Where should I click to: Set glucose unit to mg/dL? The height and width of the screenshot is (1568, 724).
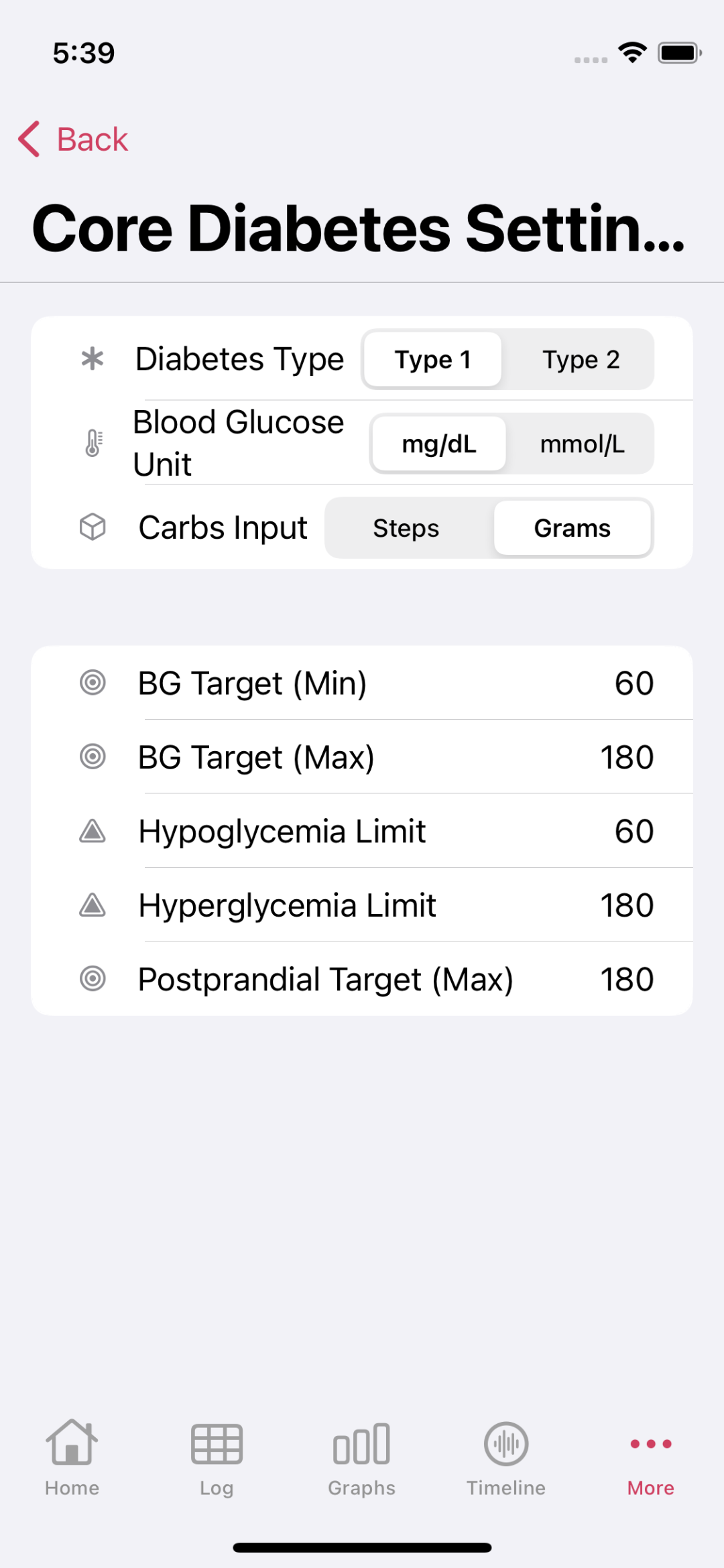point(439,444)
